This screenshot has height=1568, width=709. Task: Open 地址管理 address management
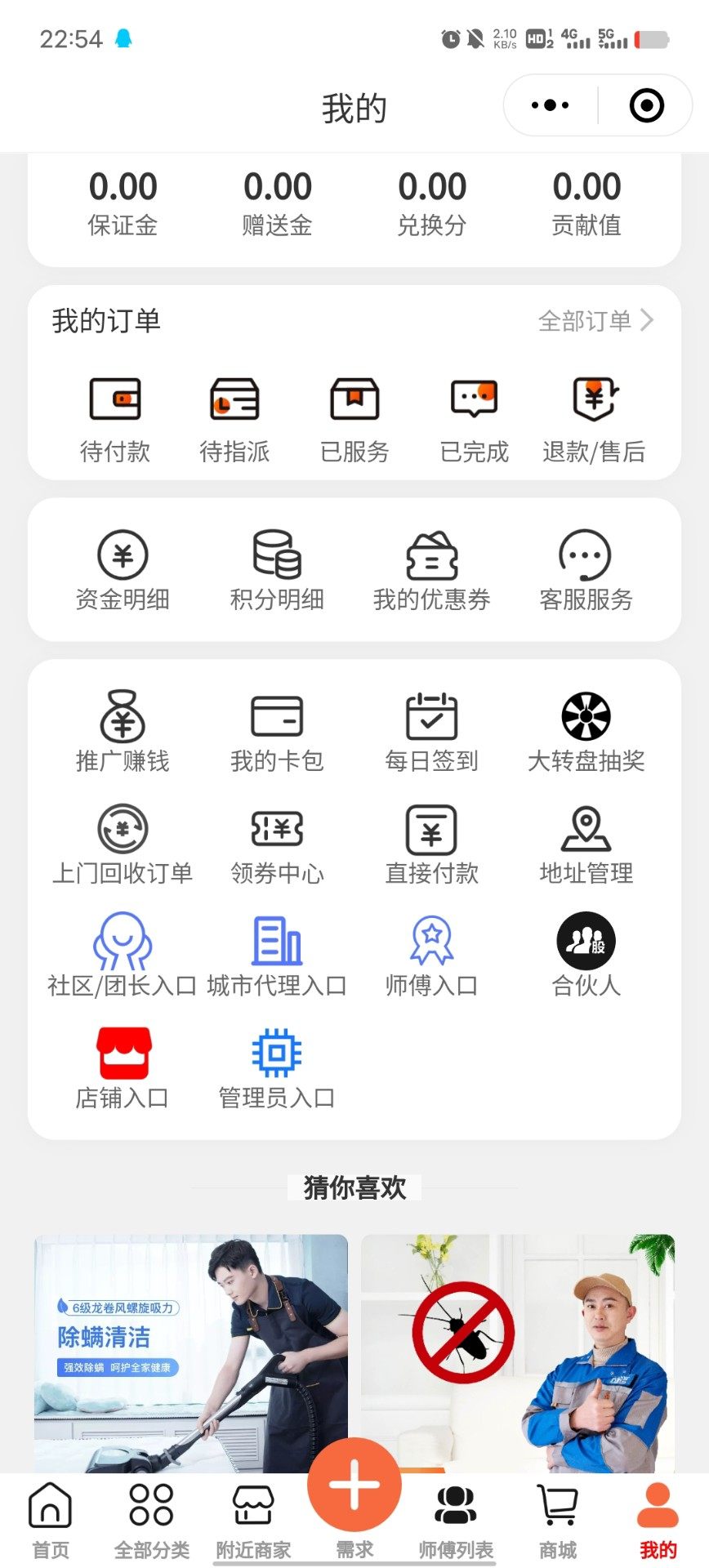(x=586, y=844)
